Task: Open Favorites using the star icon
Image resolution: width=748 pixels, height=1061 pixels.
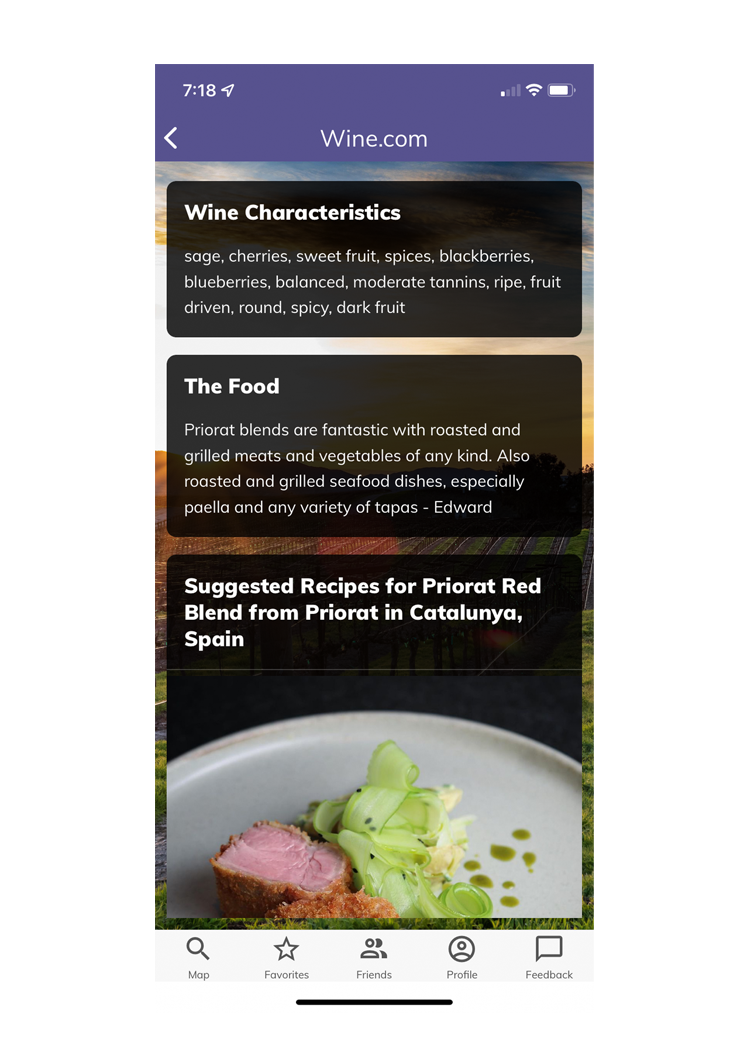Action: point(286,948)
